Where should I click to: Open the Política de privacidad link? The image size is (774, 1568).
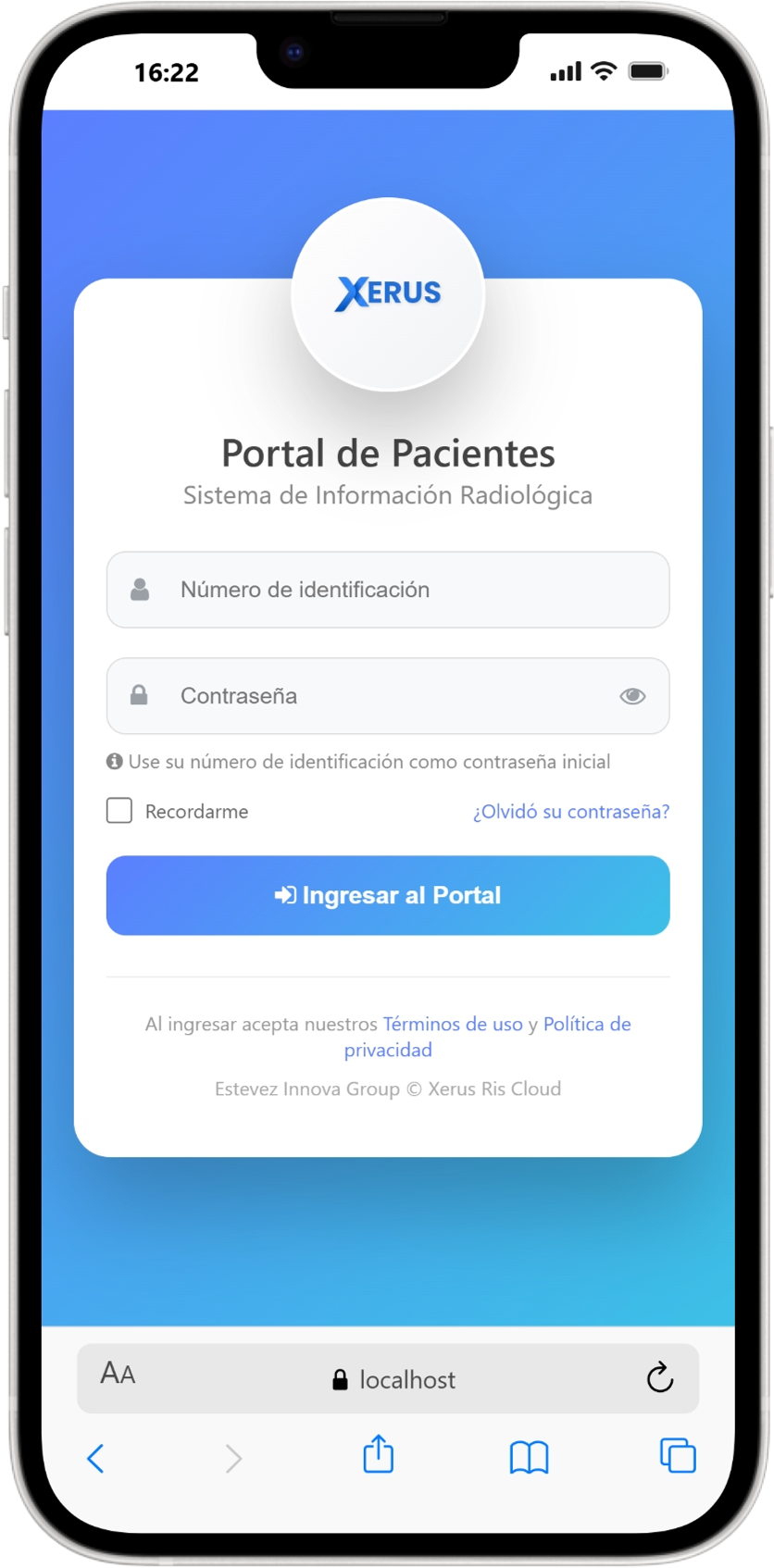coord(586,1024)
